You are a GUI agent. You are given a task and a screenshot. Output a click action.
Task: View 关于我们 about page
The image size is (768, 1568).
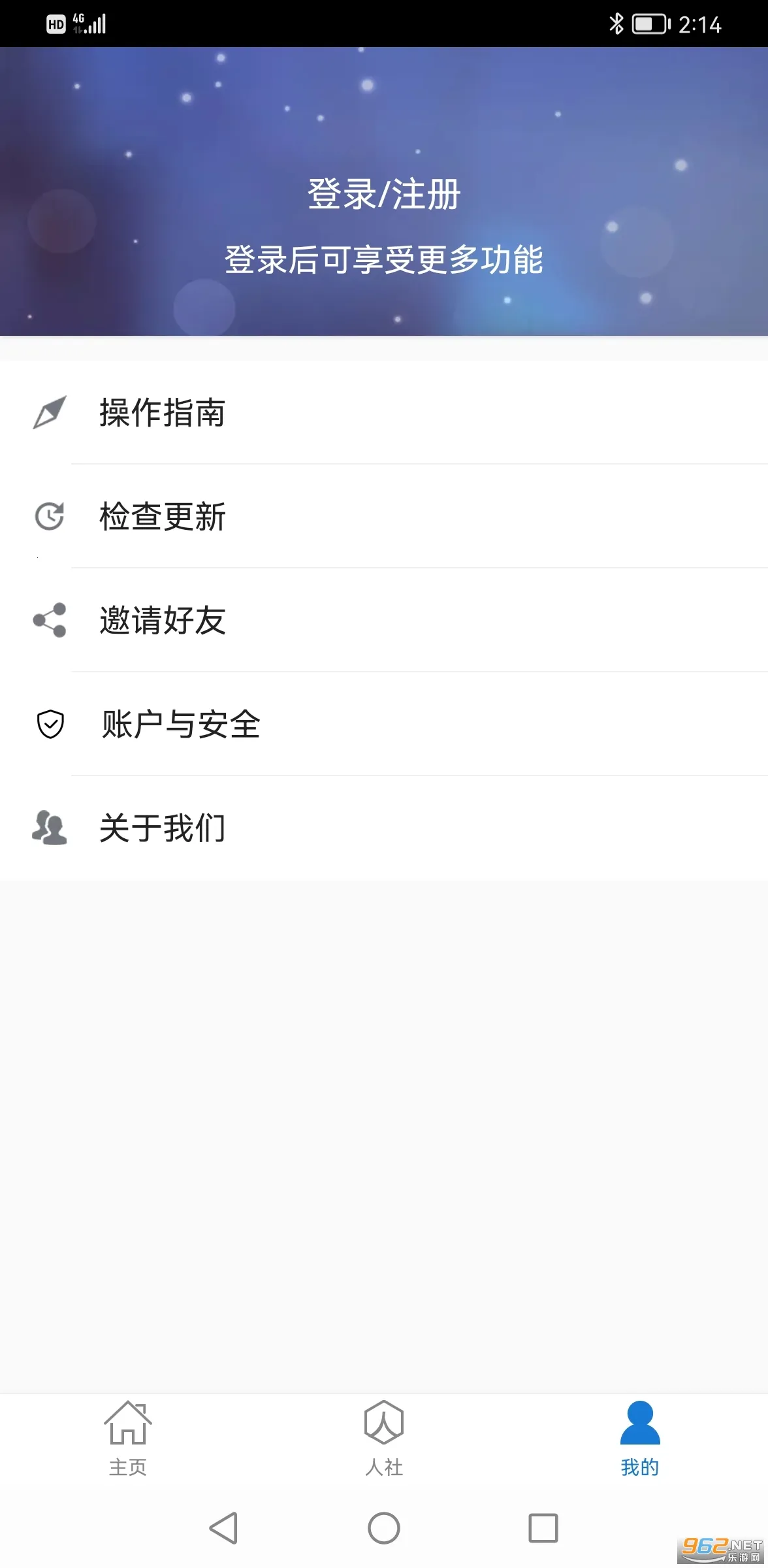coord(161,828)
